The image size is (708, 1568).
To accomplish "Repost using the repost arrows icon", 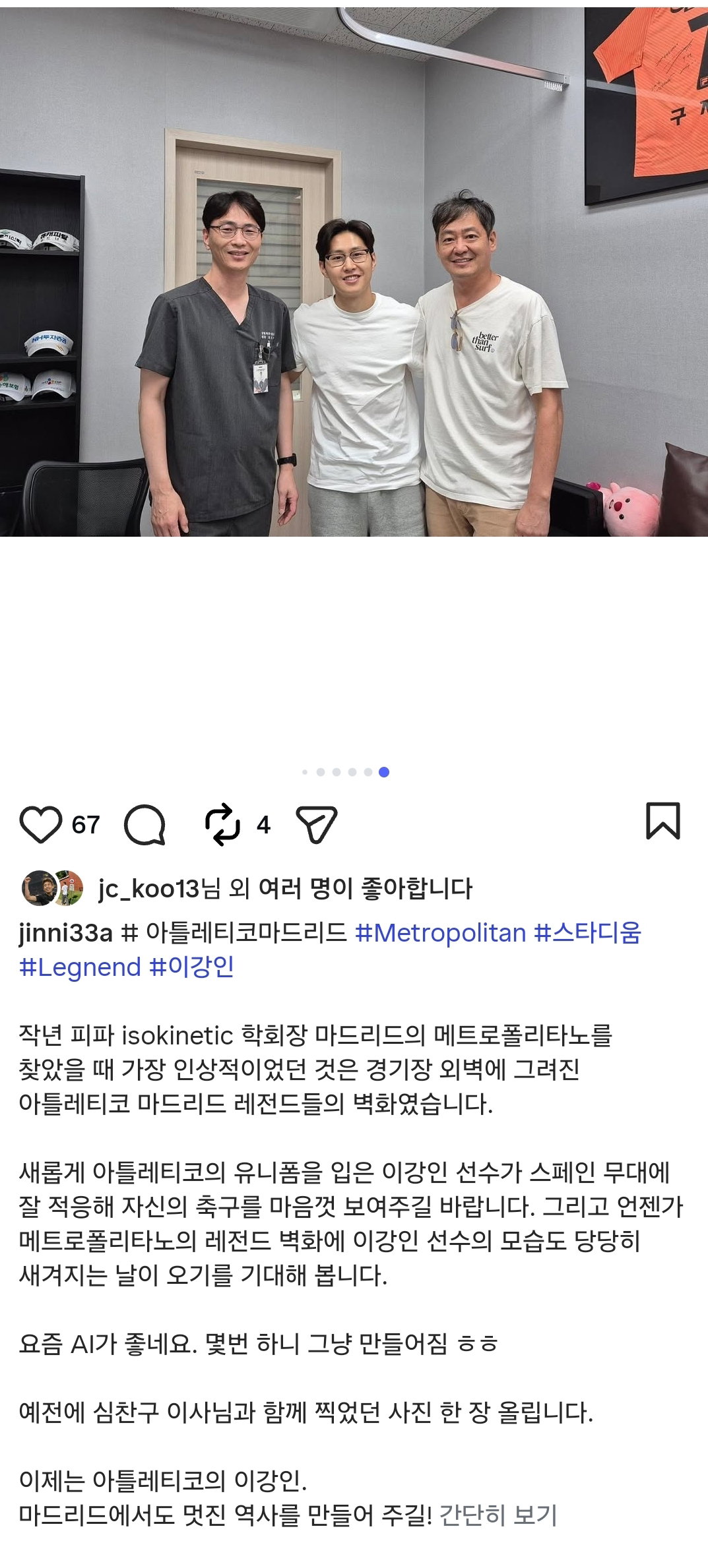I will [222, 824].
